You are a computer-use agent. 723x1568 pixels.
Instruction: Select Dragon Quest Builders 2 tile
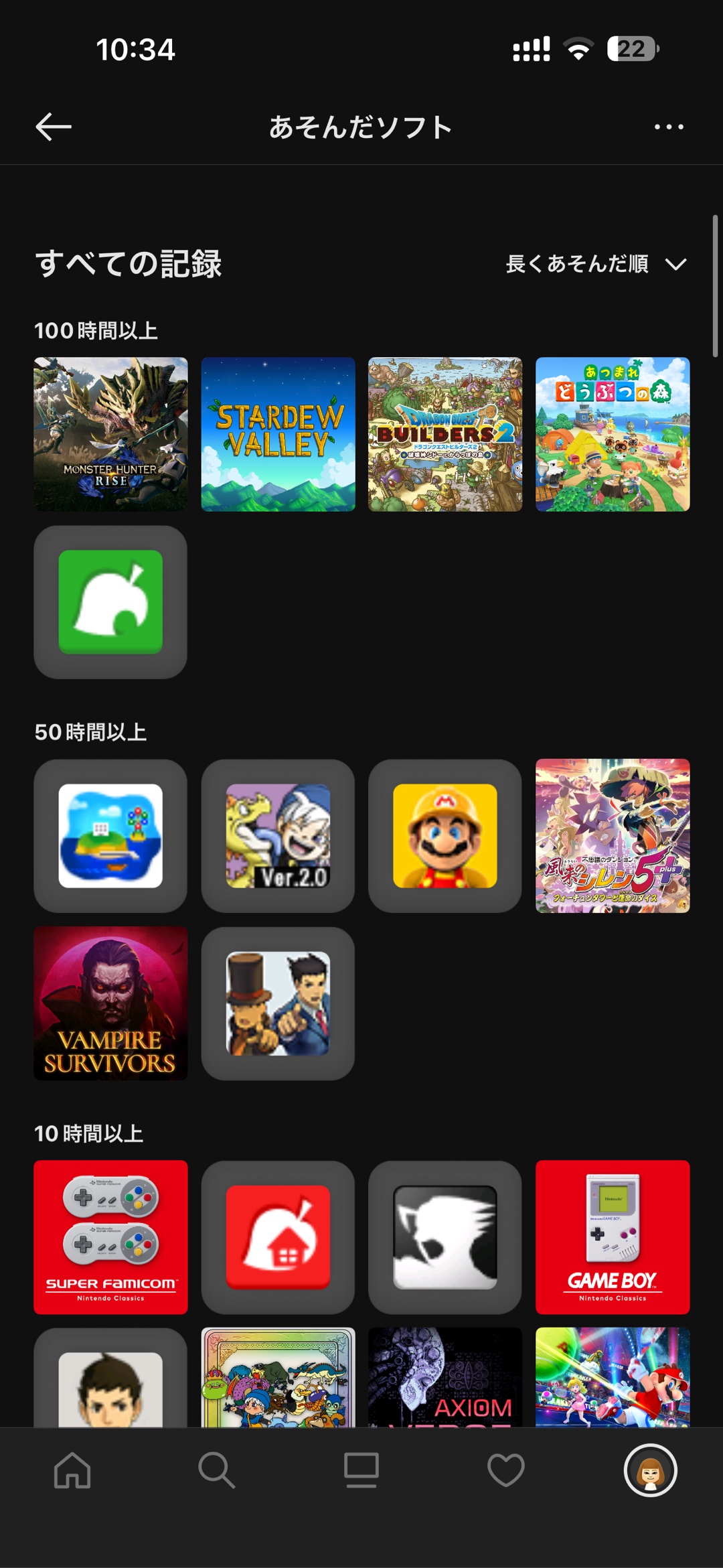[445, 434]
